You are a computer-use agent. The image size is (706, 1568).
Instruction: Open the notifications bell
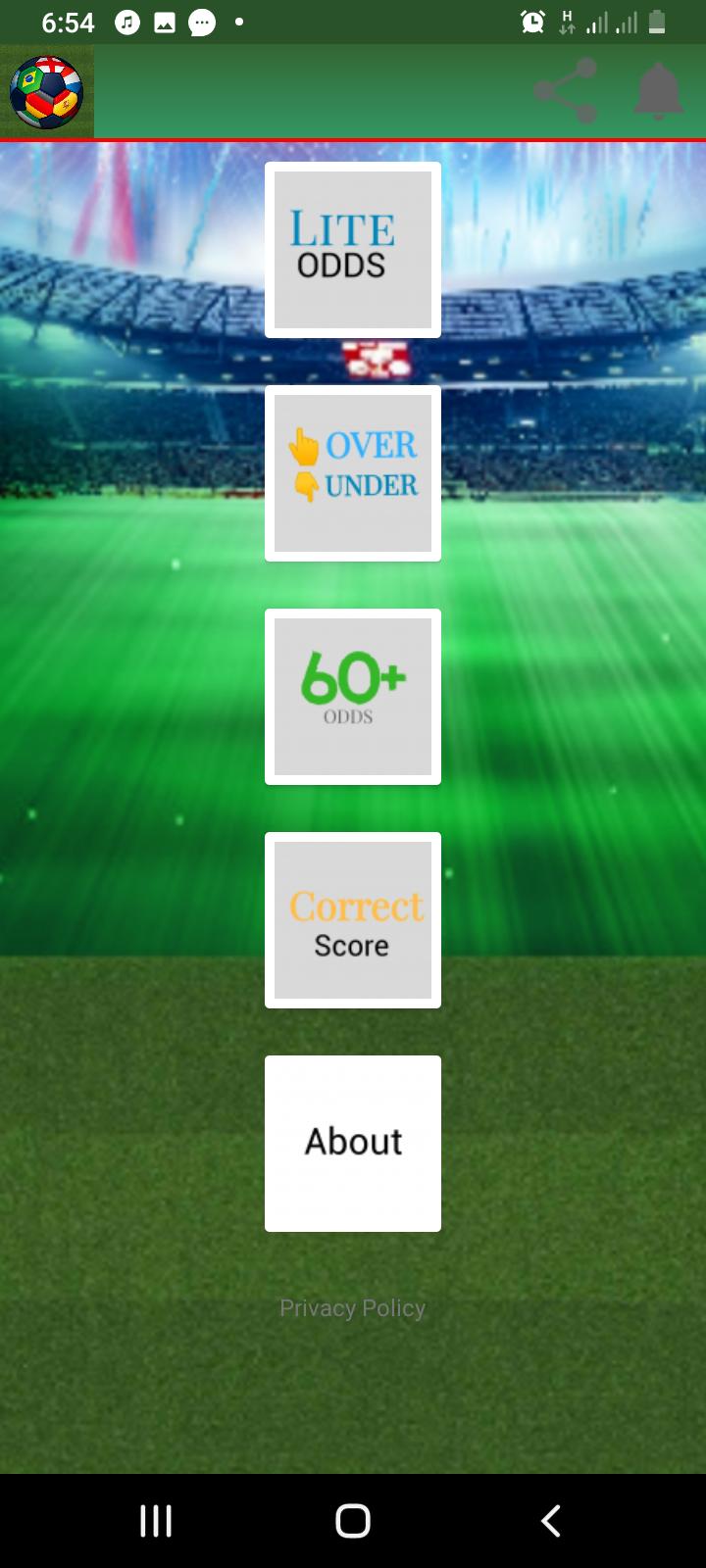coord(658,91)
